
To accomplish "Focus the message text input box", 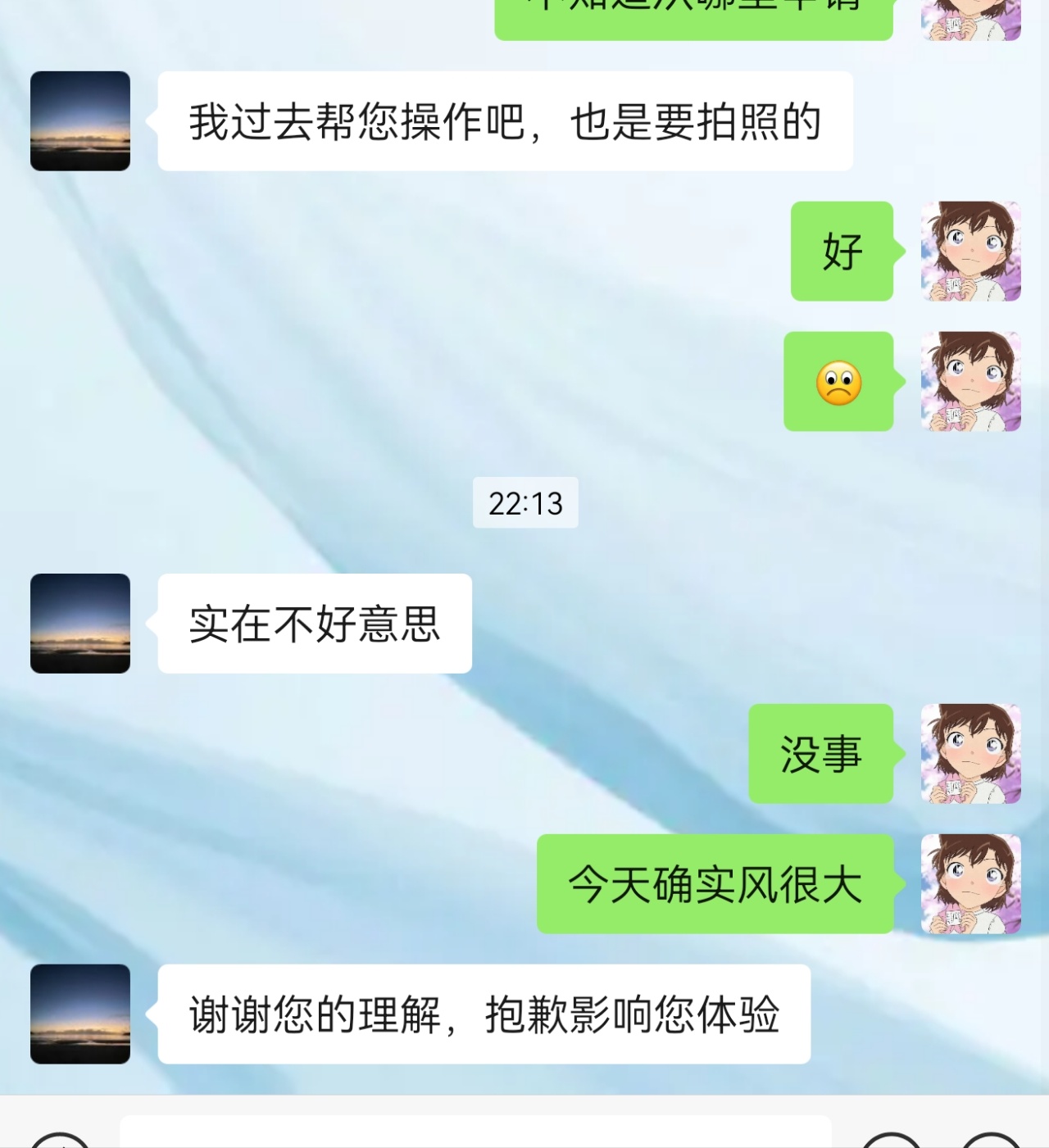I will tap(475, 1134).
